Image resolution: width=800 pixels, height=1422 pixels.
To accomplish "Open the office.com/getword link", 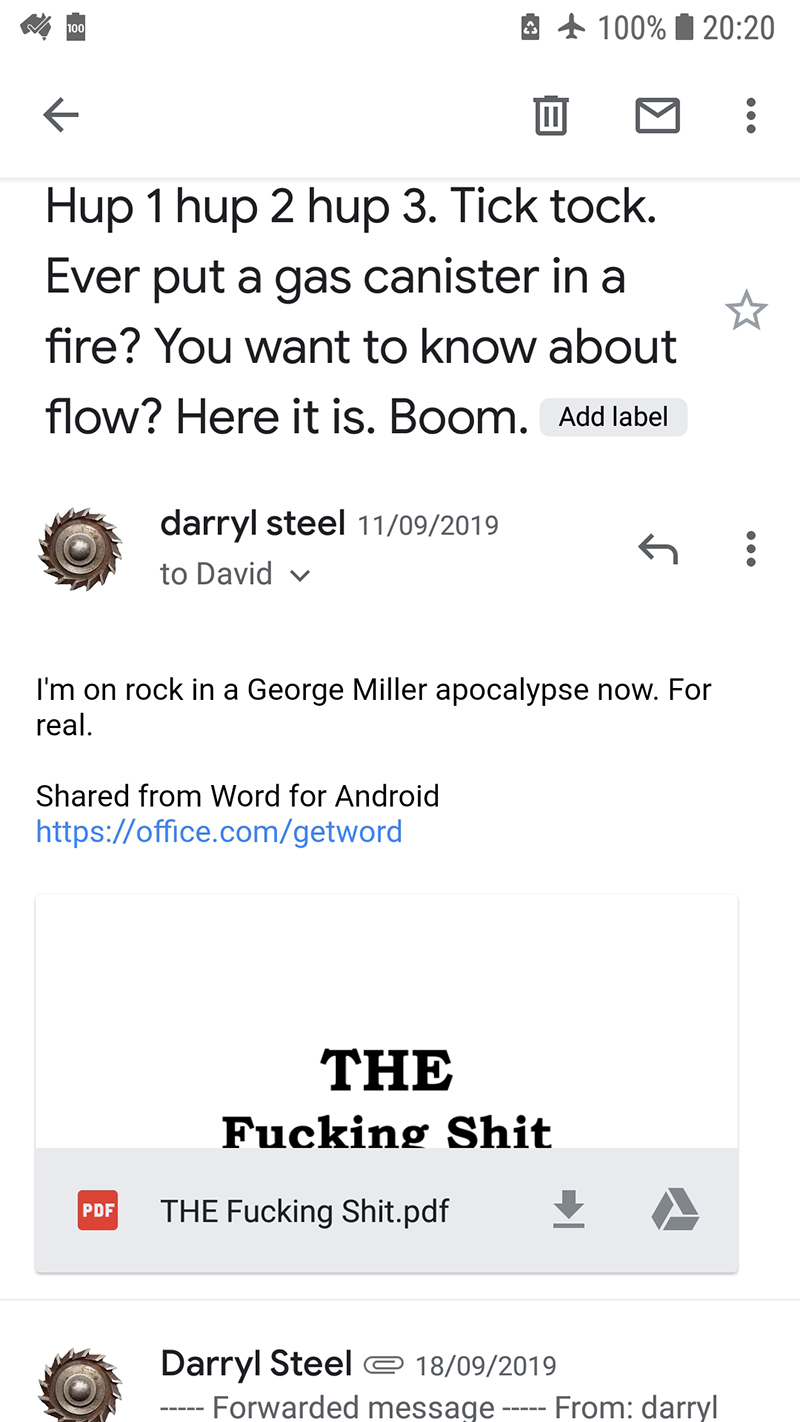I will (x=219, y=831).
